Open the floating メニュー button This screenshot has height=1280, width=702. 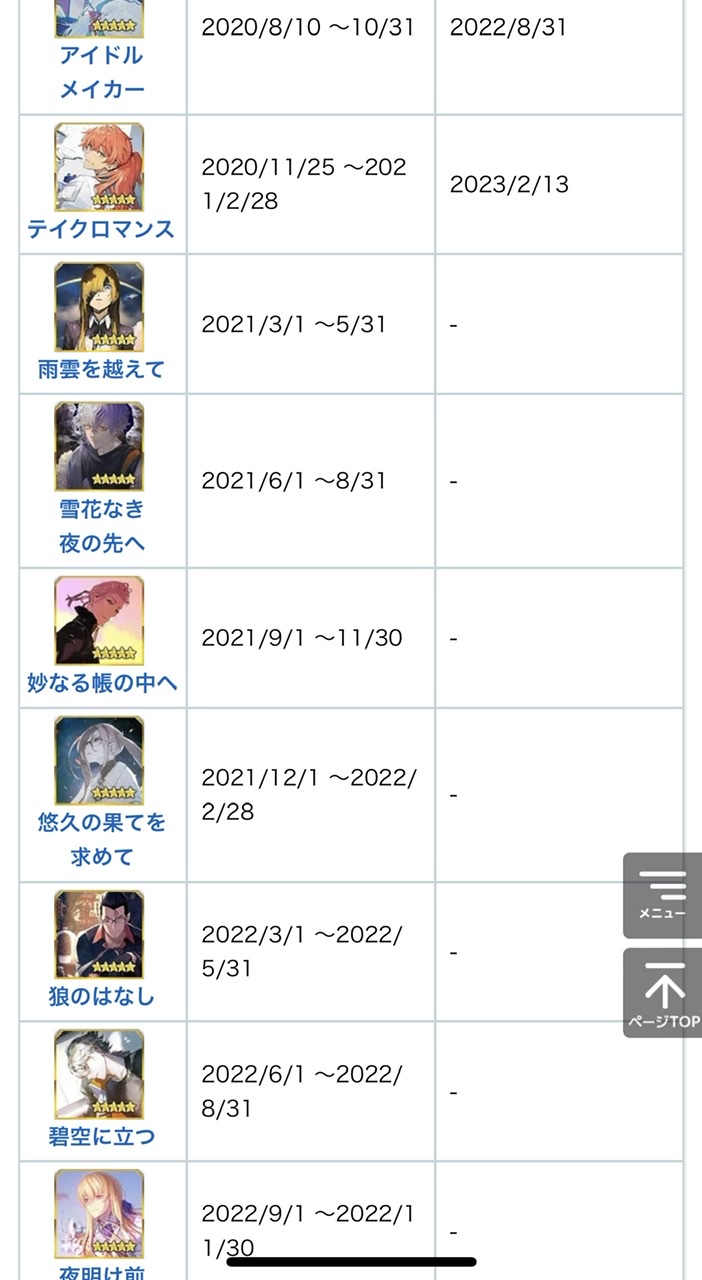tap(663, 895)
